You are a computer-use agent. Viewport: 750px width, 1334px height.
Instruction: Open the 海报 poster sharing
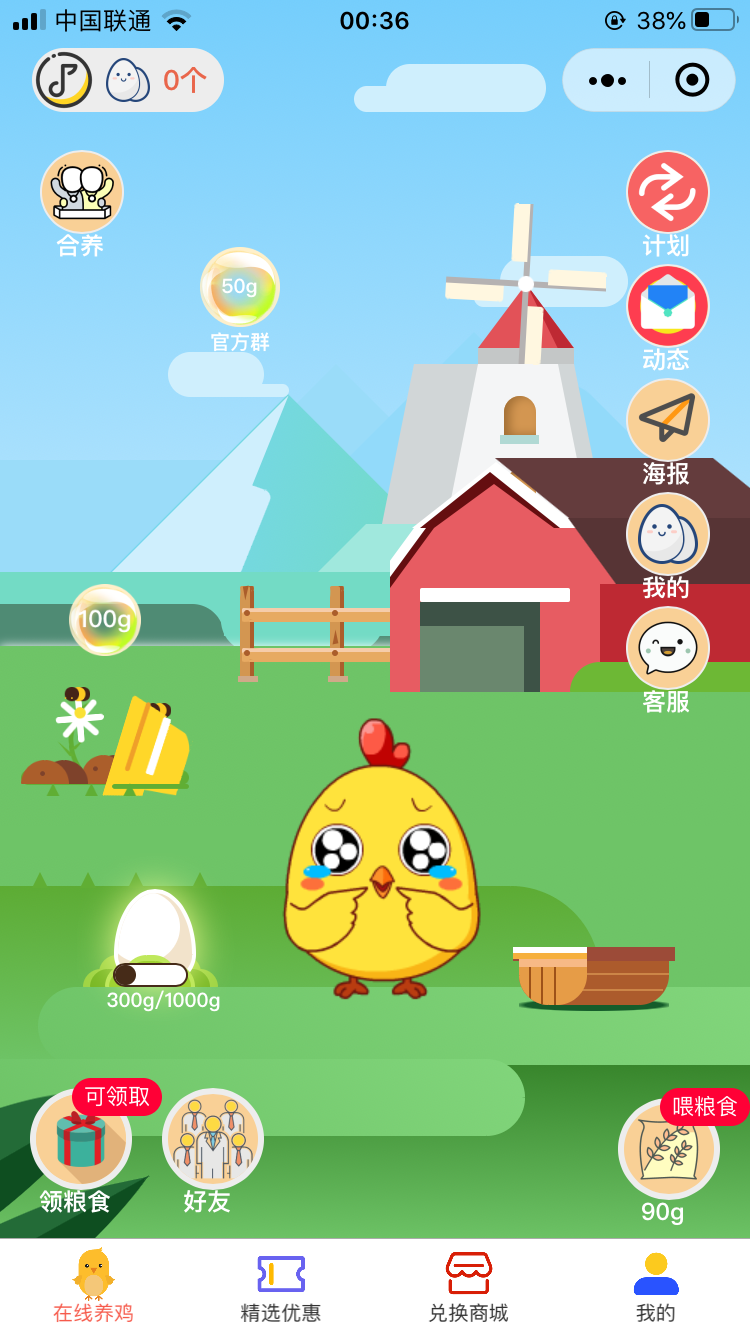[x=667, y=421]
